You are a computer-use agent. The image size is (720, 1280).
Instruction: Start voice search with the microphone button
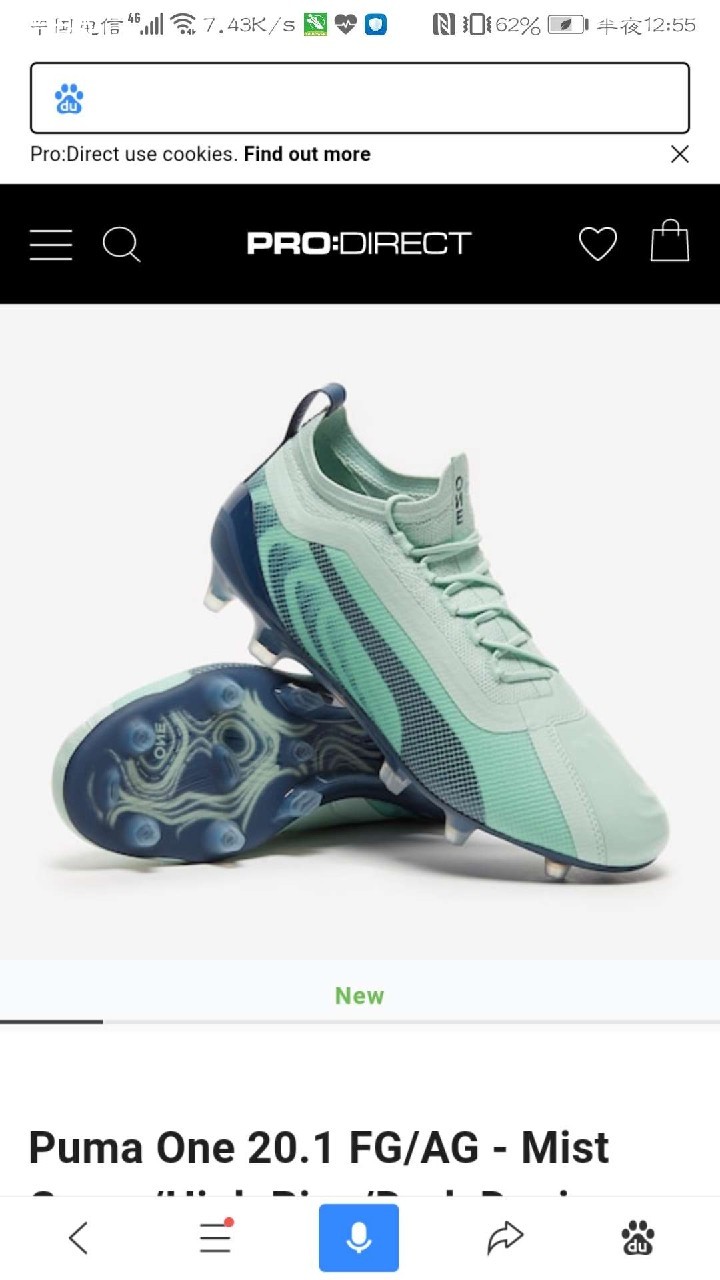(x=359, y=1238)
